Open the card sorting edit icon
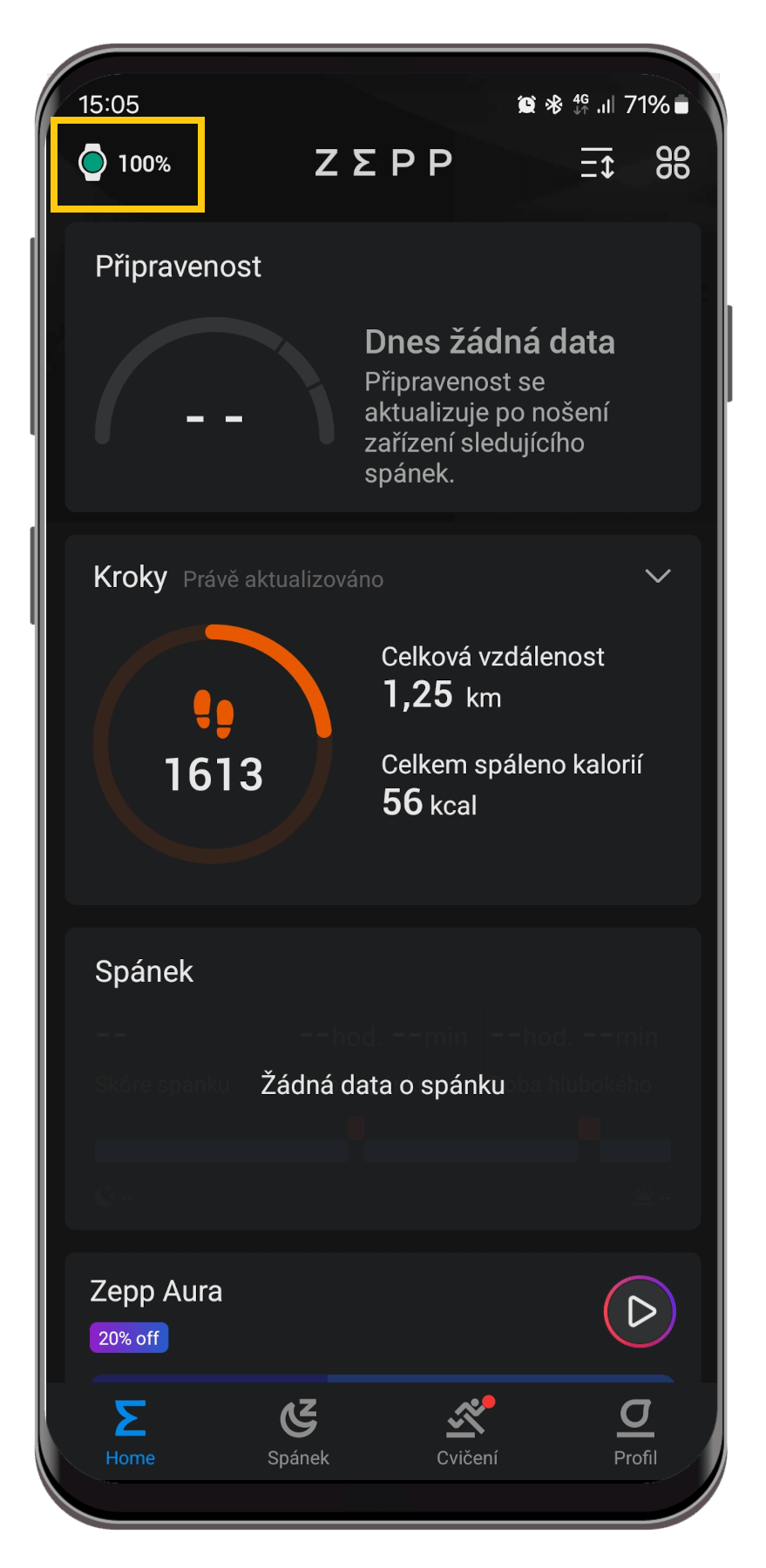766x1568 pixels. 598,163
